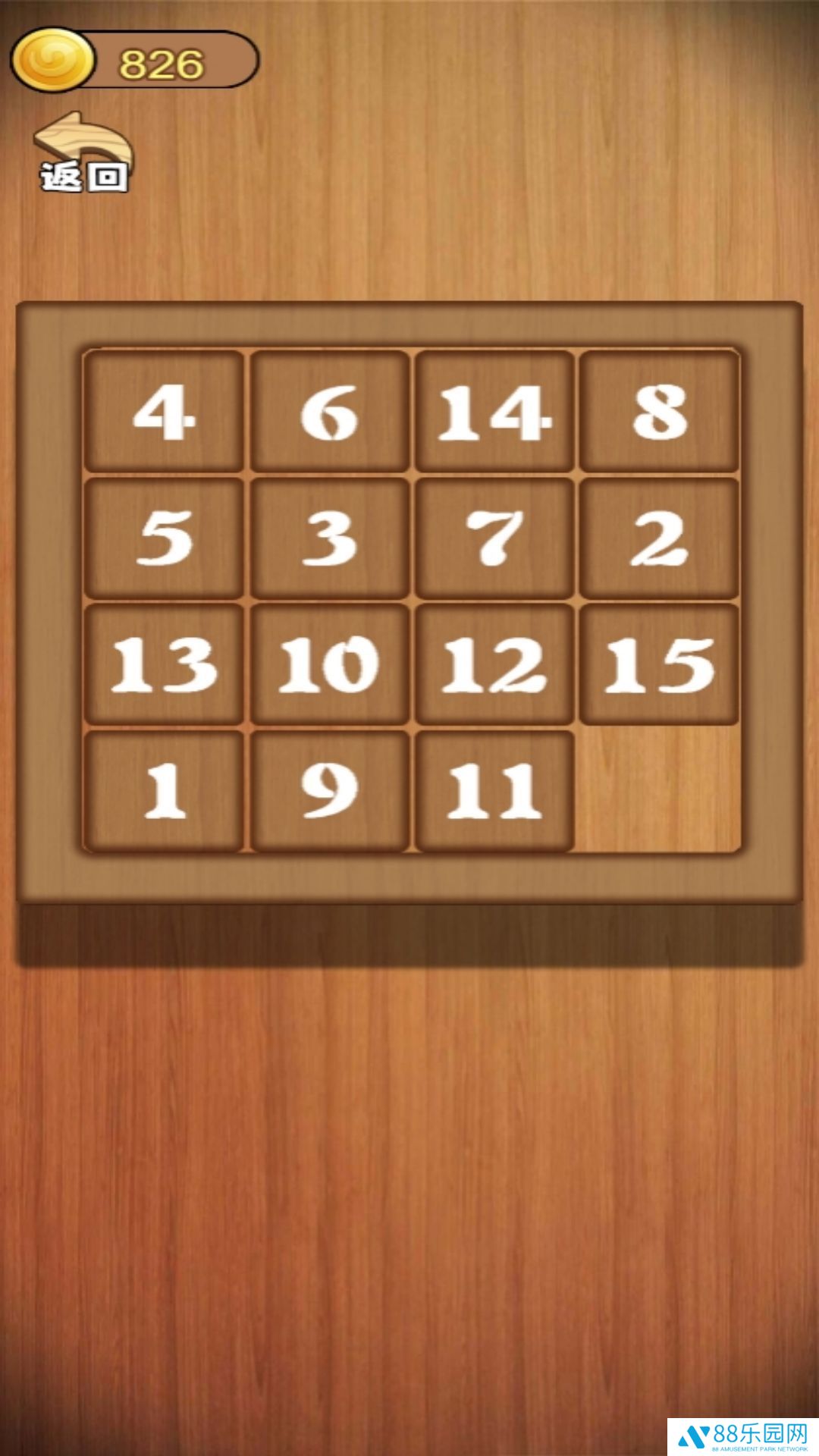Select the number 1 tile

coord(165,790)
